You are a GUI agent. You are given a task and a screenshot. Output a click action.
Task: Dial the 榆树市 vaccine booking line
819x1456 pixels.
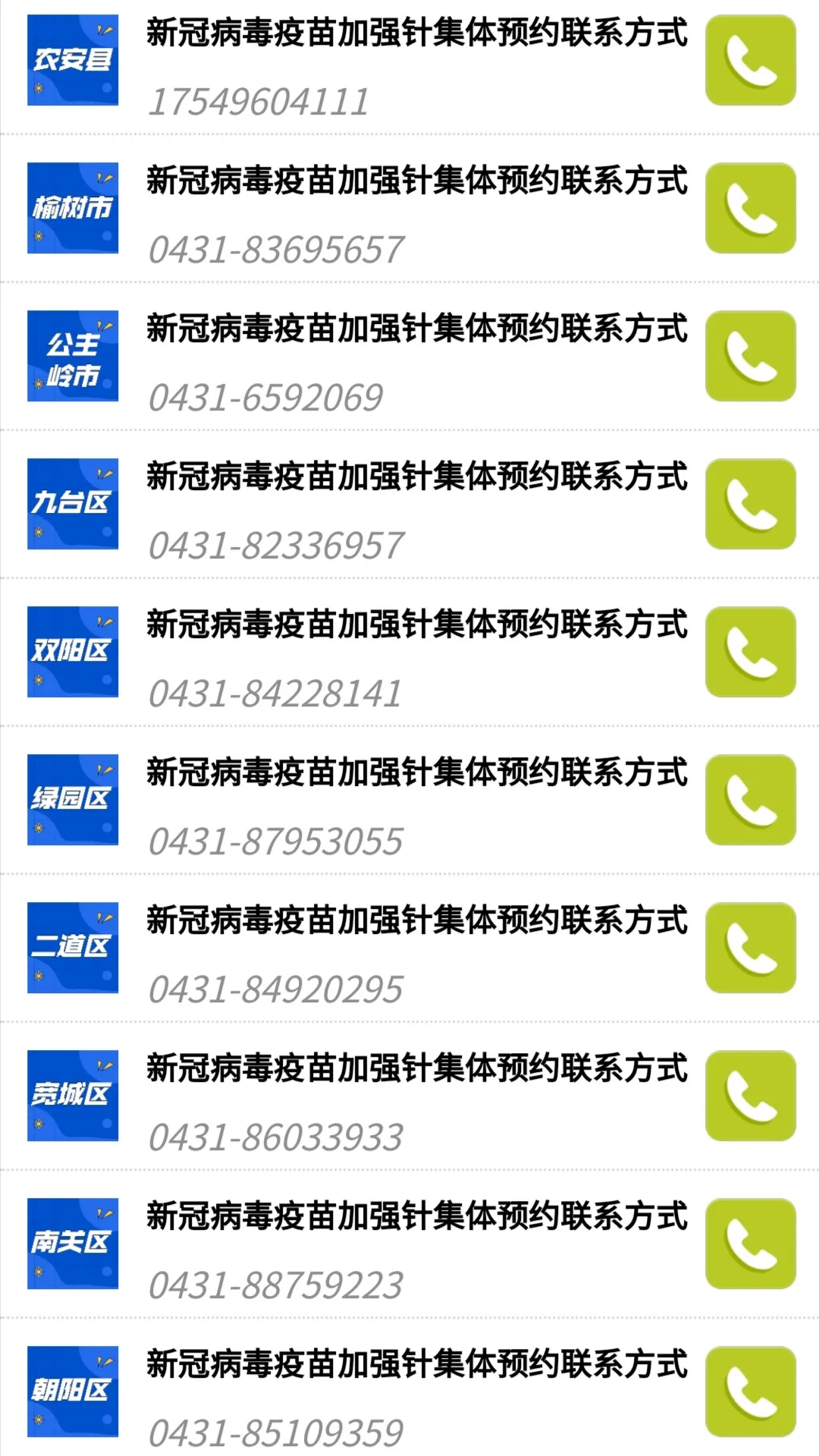750,208
